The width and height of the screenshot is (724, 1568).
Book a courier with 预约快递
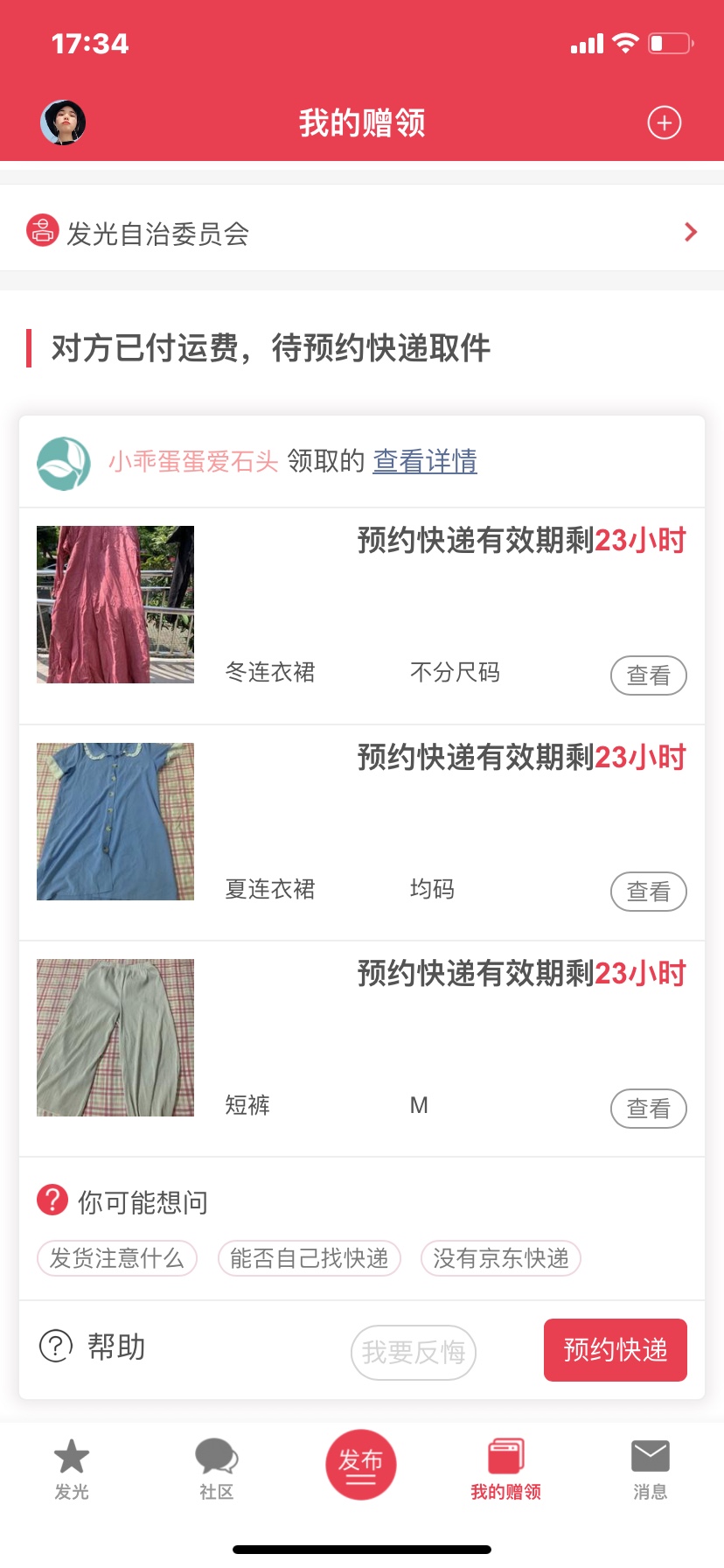616,1350
